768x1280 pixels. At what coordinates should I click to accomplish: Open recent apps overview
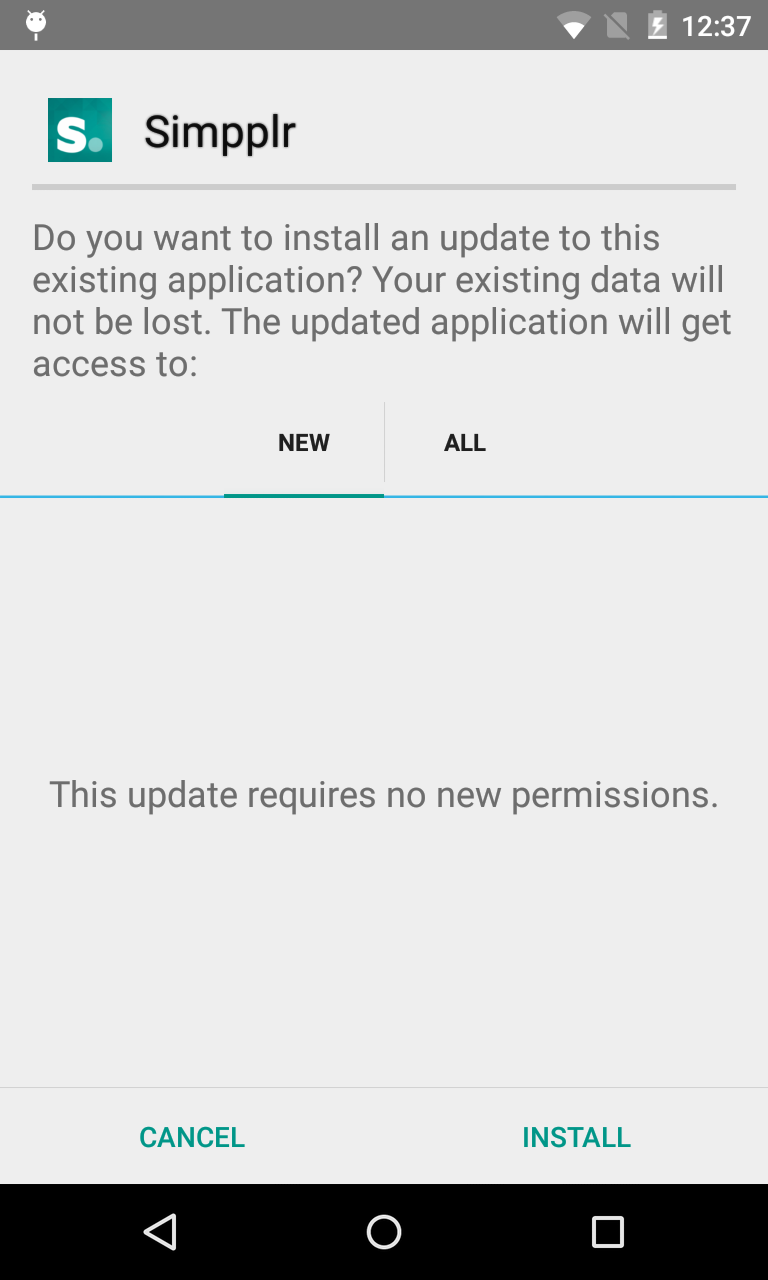[x=607, y=1232]
